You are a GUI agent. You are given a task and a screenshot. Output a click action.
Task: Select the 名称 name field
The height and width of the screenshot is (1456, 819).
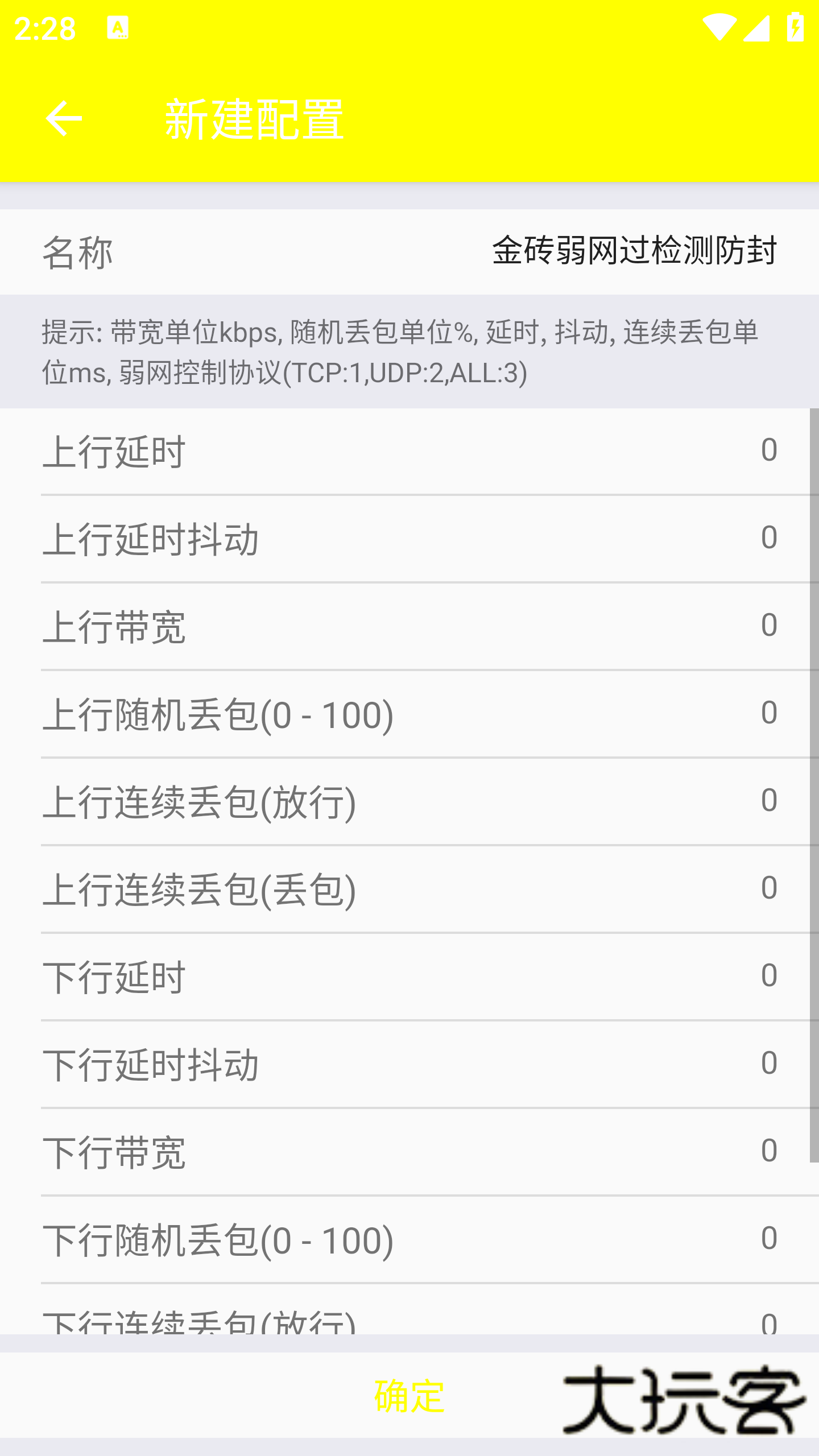pos(80,252)
